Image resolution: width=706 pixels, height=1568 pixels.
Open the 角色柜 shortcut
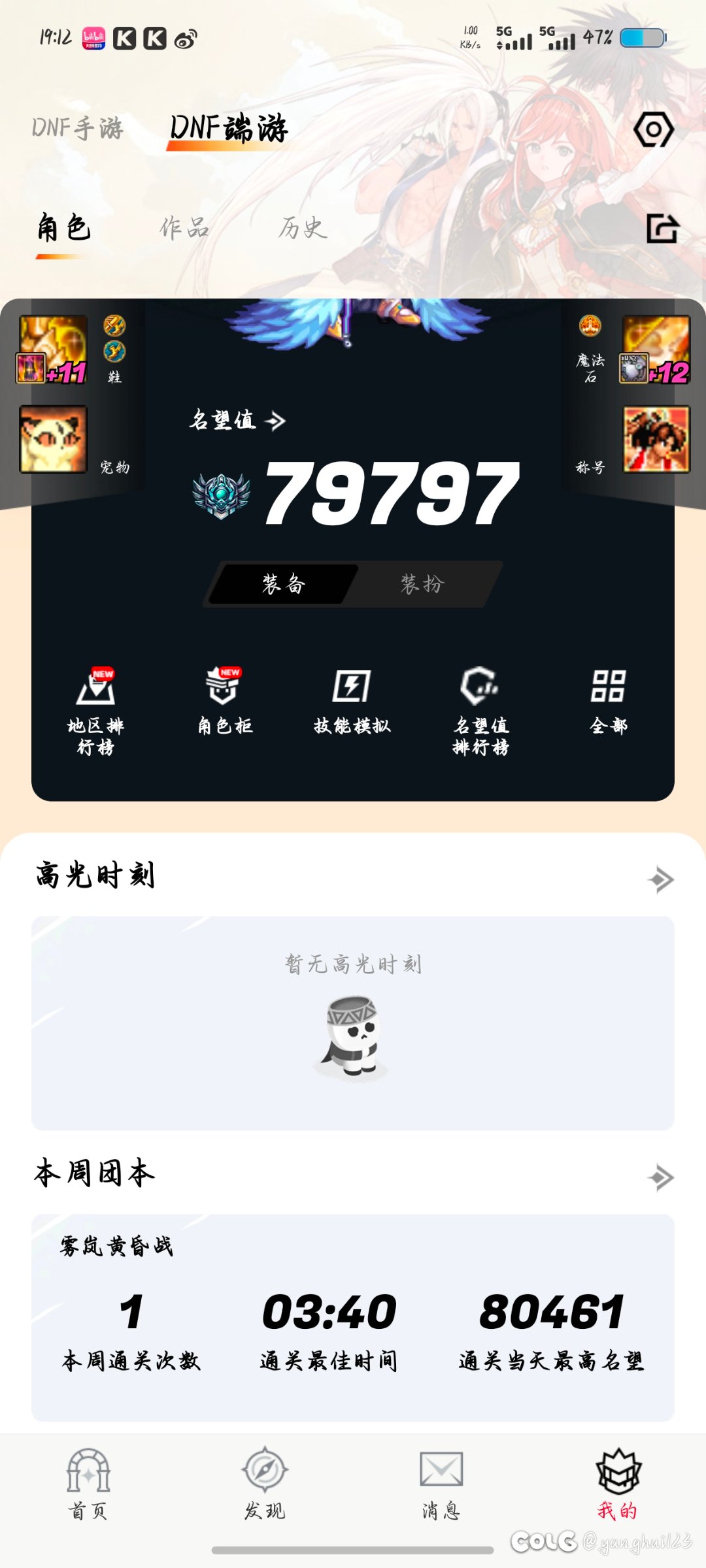tap(224, 702)
